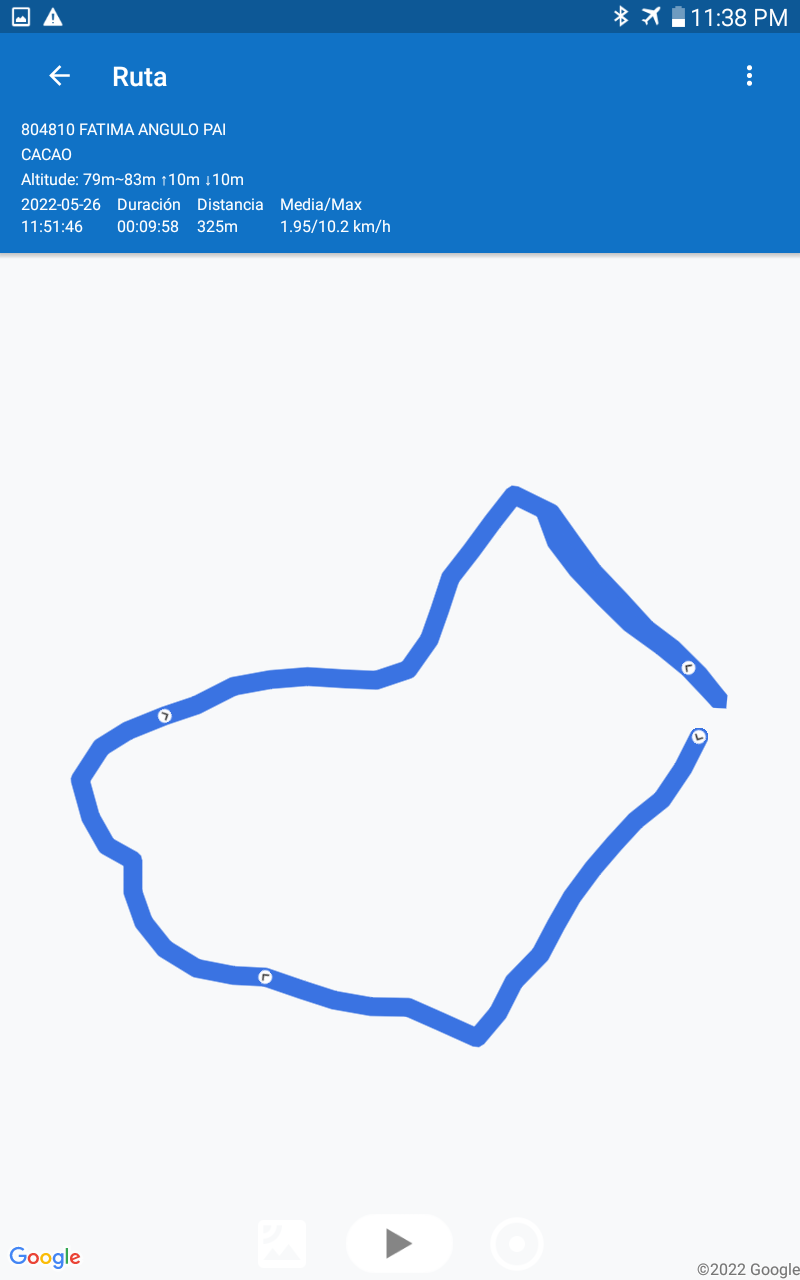
Task: Open the overflow menu
Action: pos(749,76)
